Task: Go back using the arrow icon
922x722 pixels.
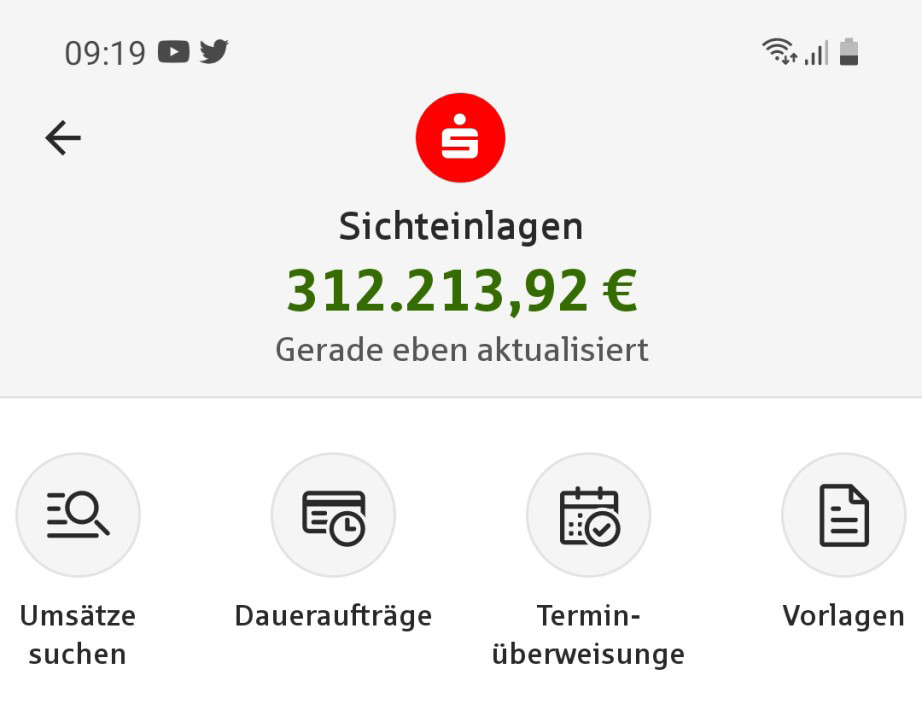Action: coord(63,138)
